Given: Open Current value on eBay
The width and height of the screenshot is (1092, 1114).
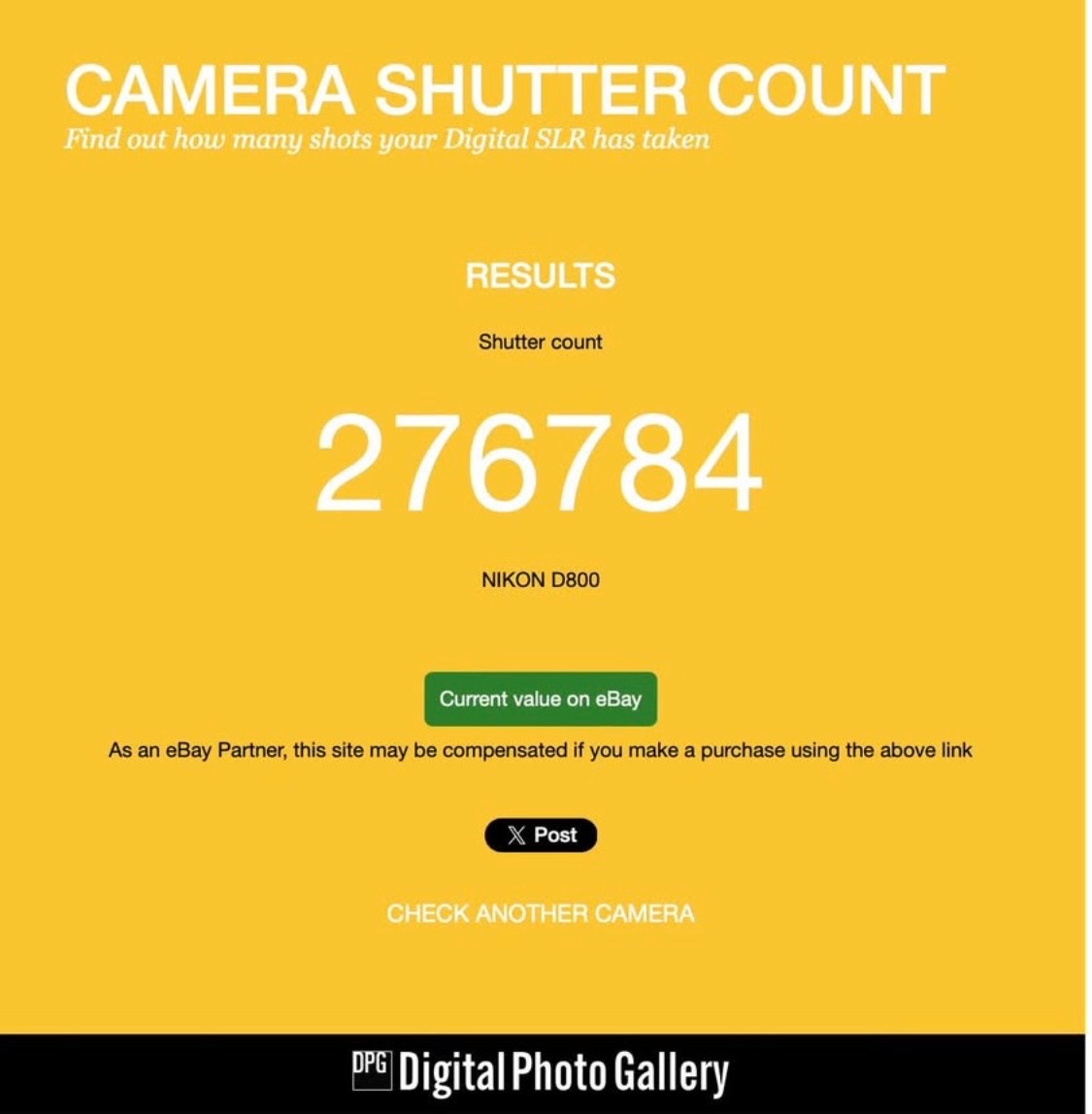Looking at the screenshot, I should point(540,699).
